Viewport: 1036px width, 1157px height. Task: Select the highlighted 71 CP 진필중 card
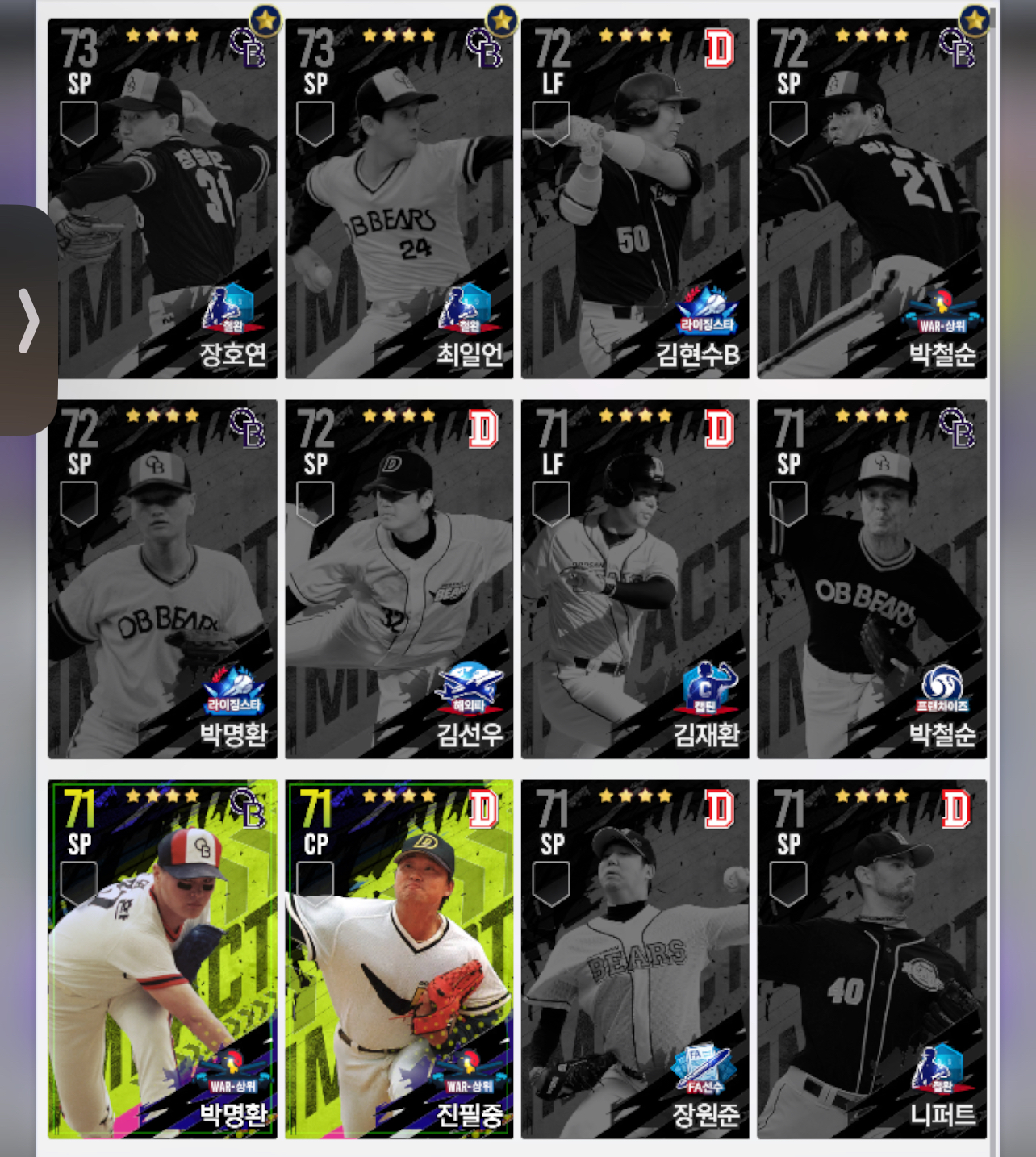[399, 959]
